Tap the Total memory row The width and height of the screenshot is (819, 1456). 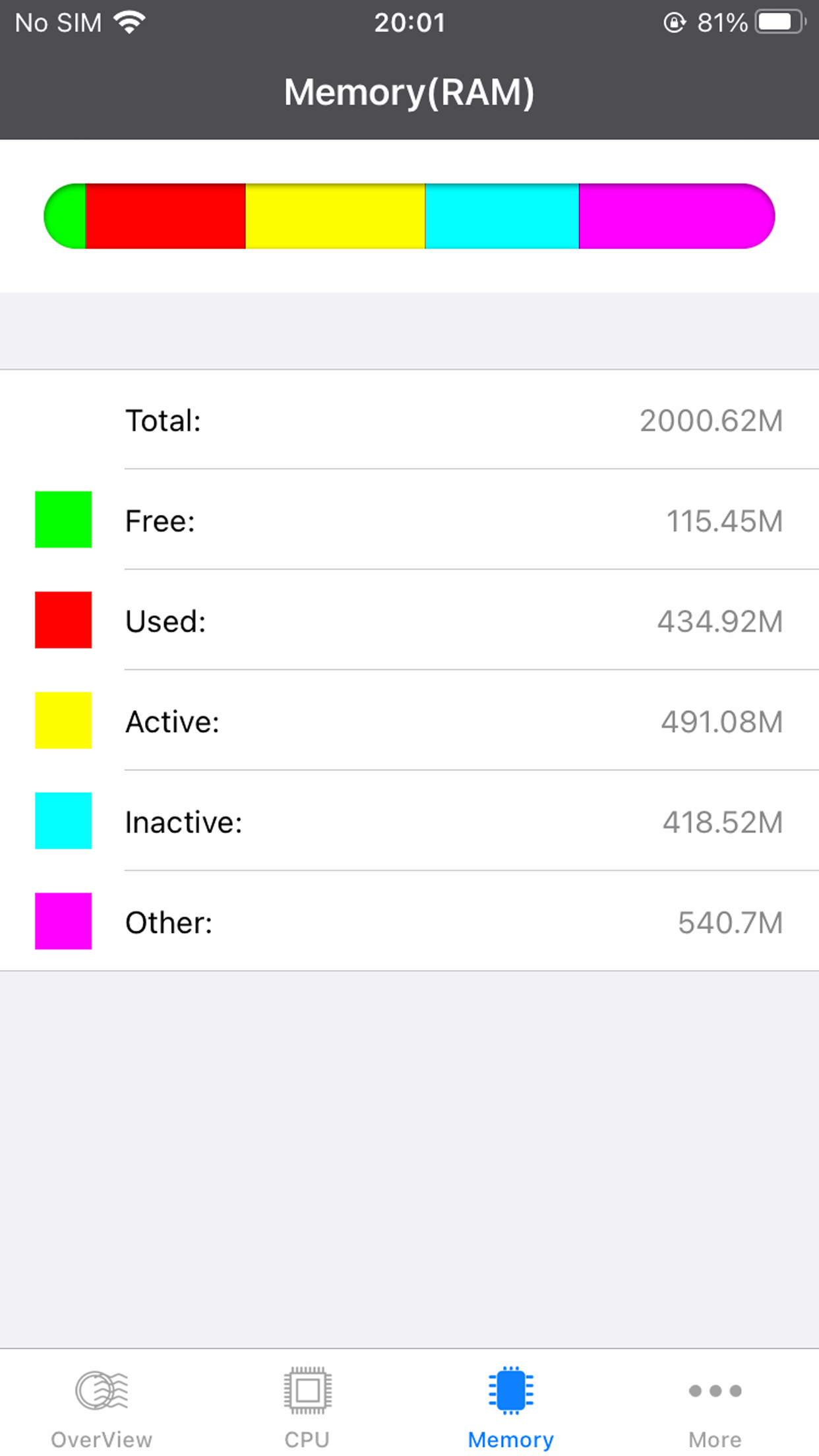click(x=409, y=420)
